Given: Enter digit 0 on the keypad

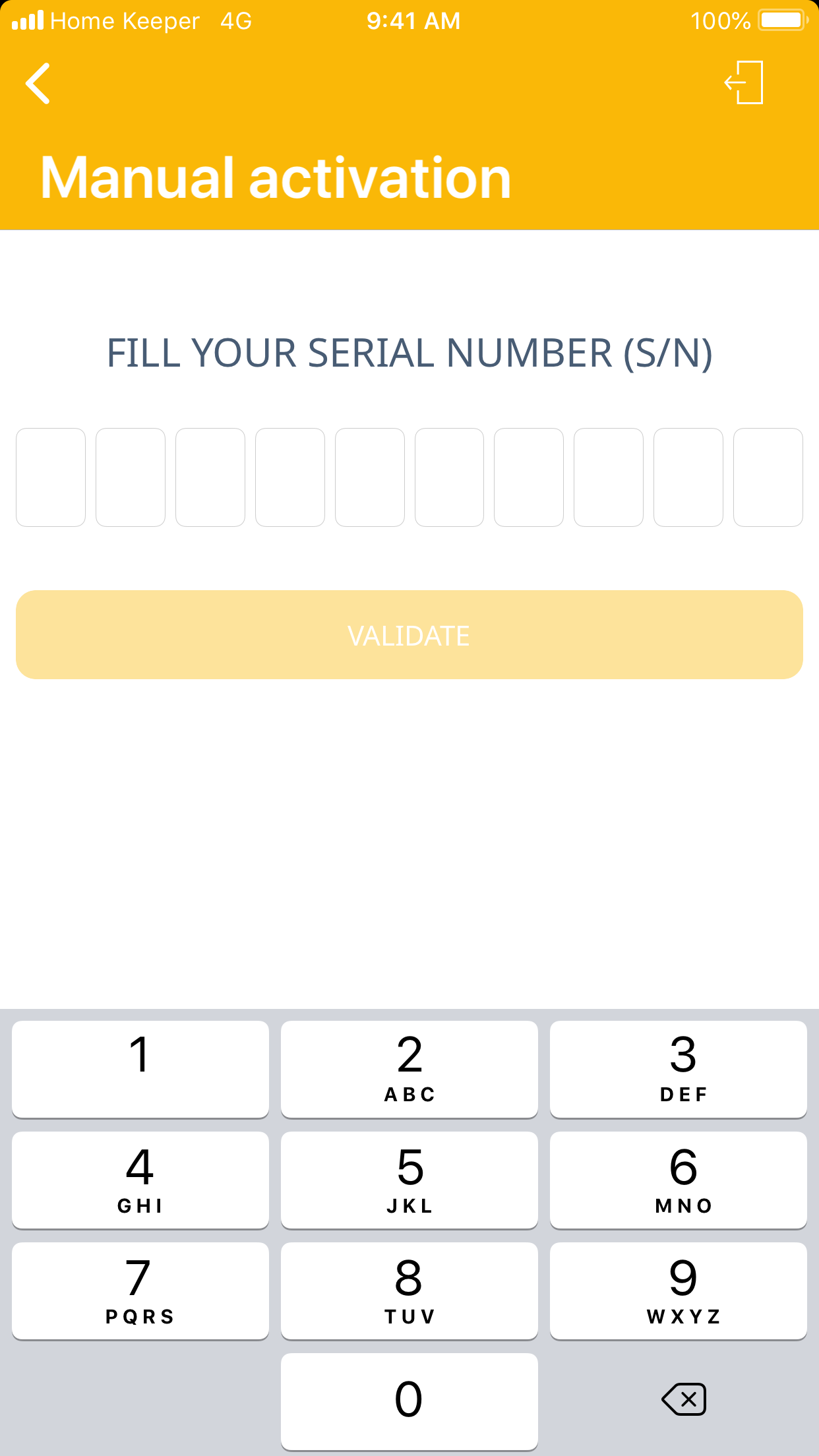Looking at the screenshot, I should [409, 1401].
